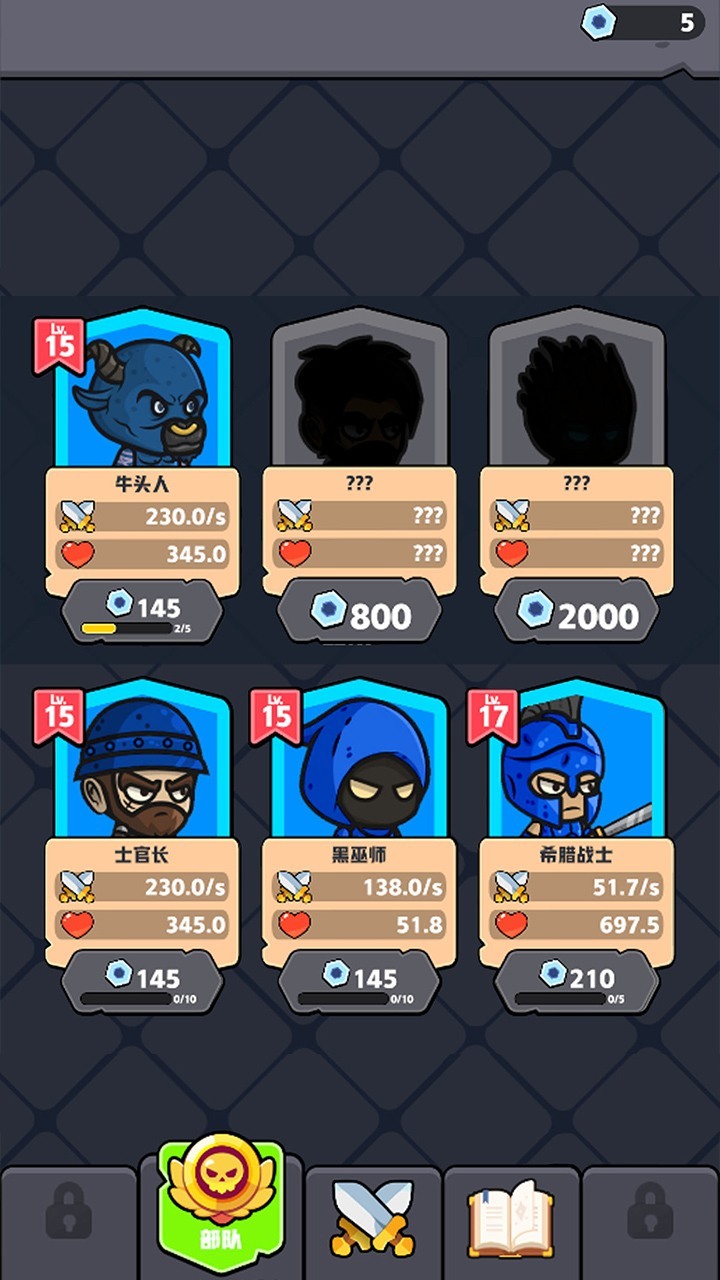Upgrade 牛头人 for 145 gems
The image size is (720, 1280).
tap(142, 612)
